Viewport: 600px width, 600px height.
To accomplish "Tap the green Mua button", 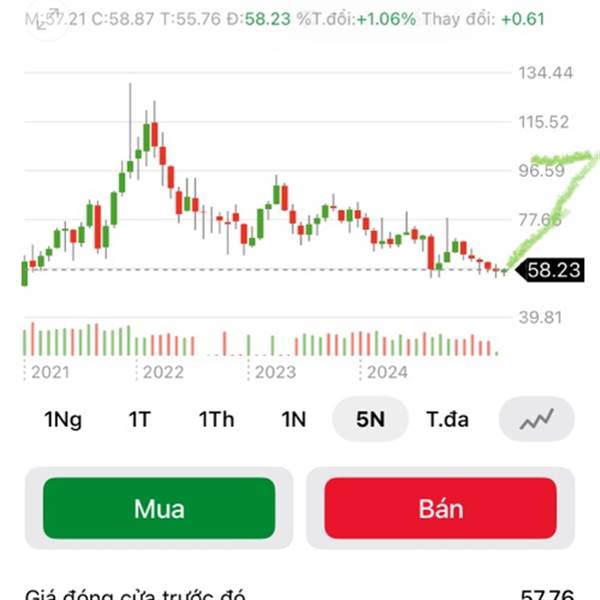I will (x=159, y=508).
